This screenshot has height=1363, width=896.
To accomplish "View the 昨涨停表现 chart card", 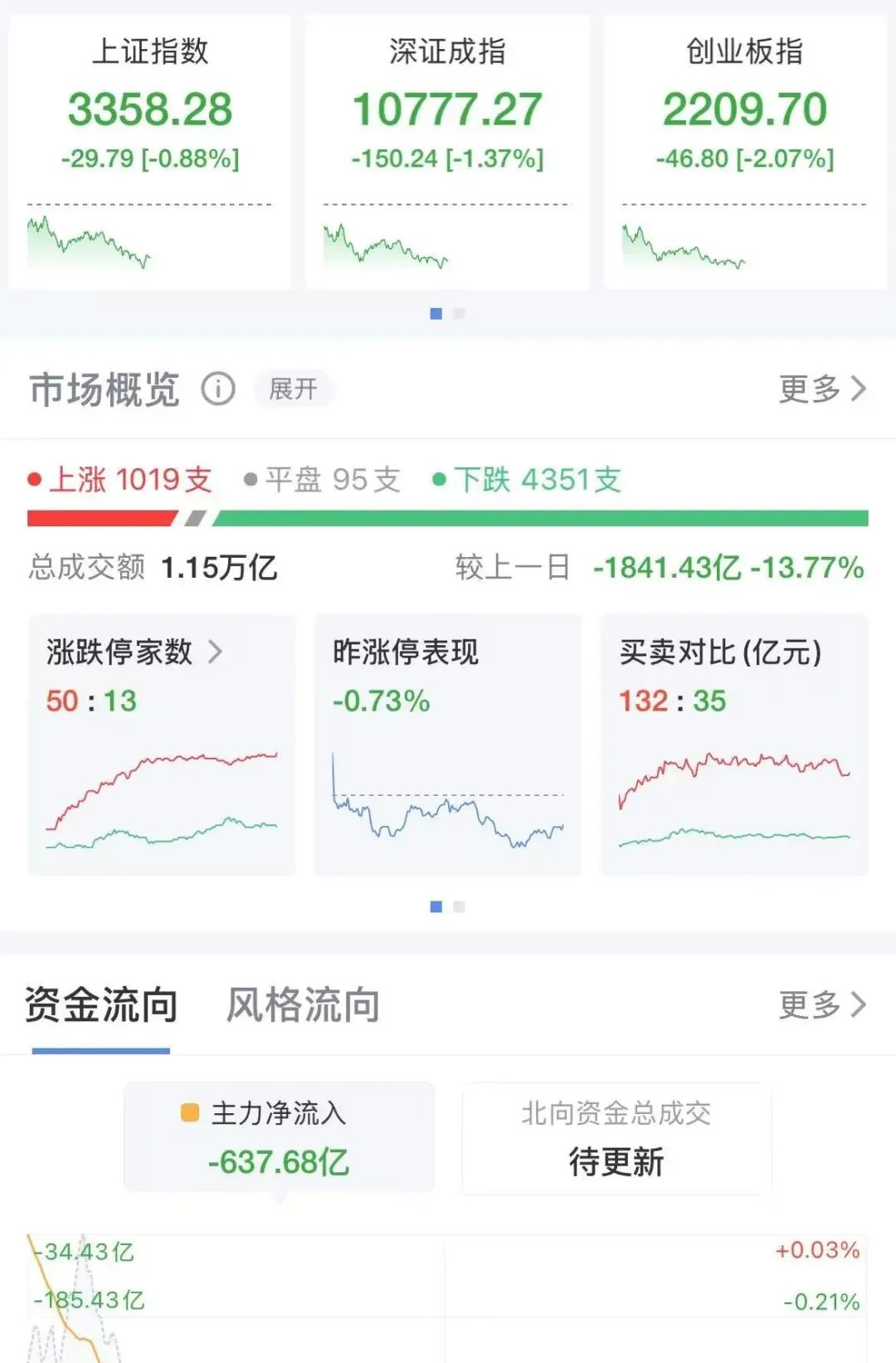I will 447,744.
